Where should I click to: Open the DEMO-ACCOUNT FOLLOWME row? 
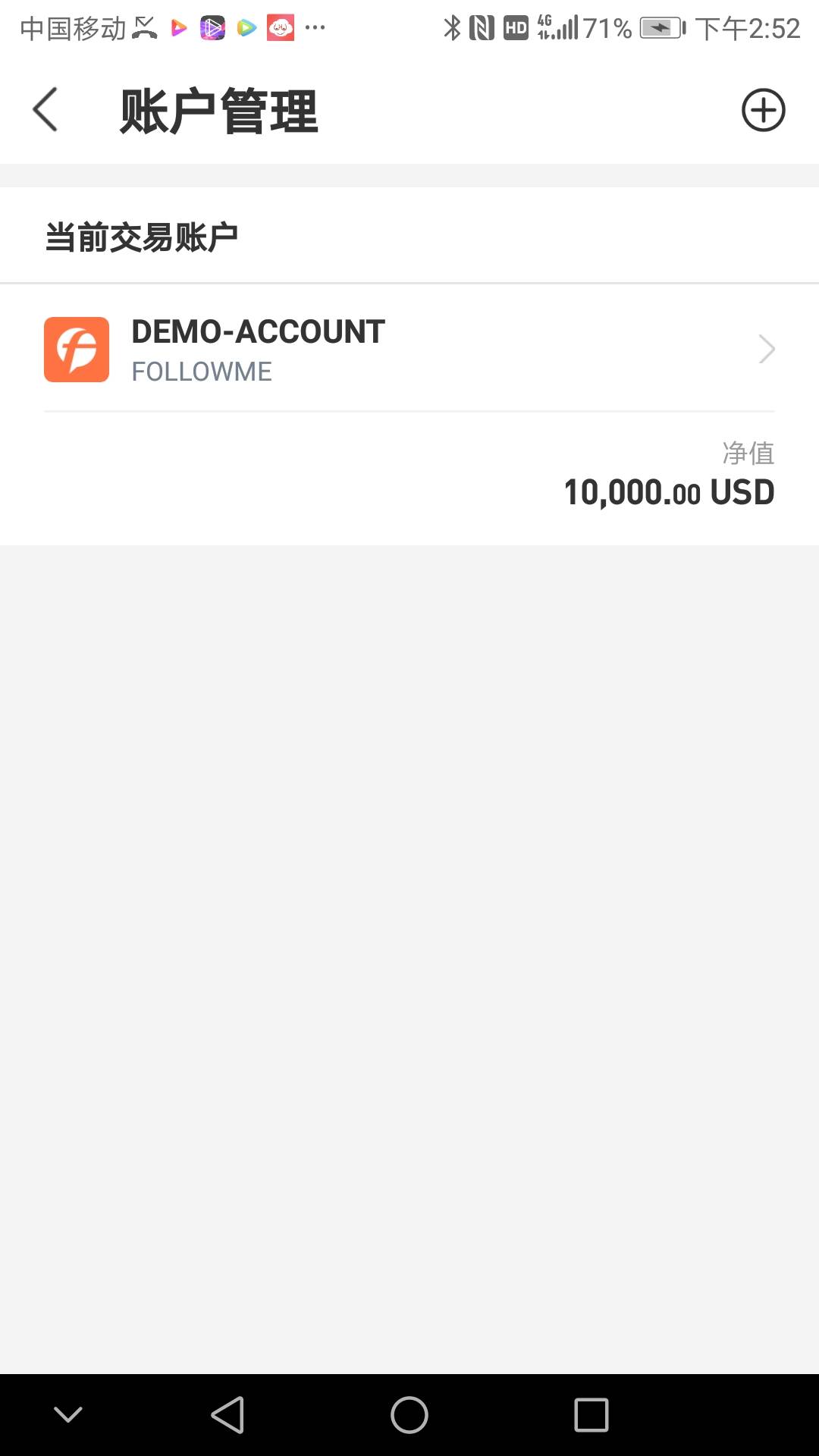pos(409,349)
